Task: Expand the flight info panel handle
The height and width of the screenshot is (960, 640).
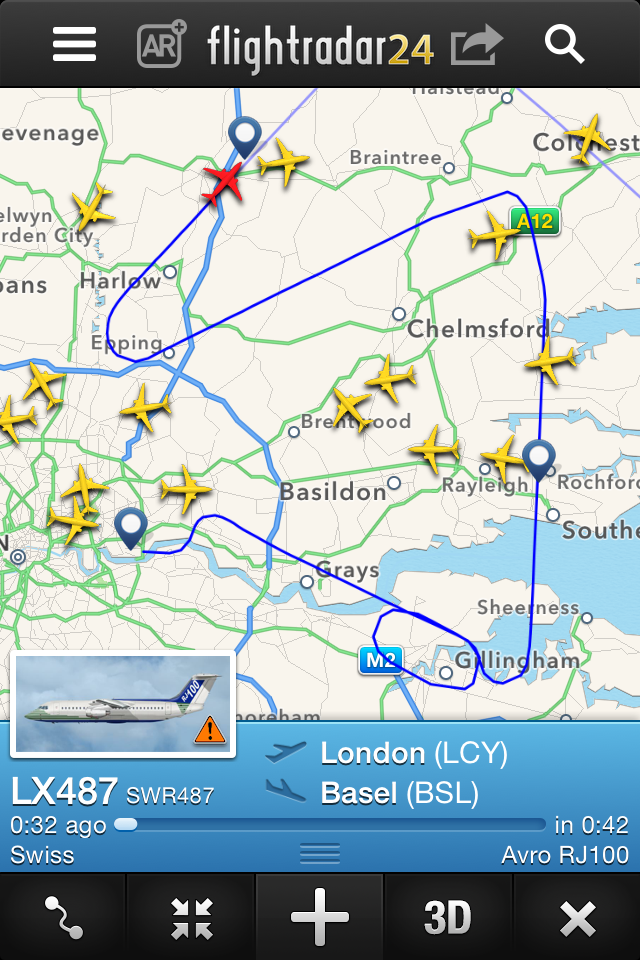Action: click(320, 853)
